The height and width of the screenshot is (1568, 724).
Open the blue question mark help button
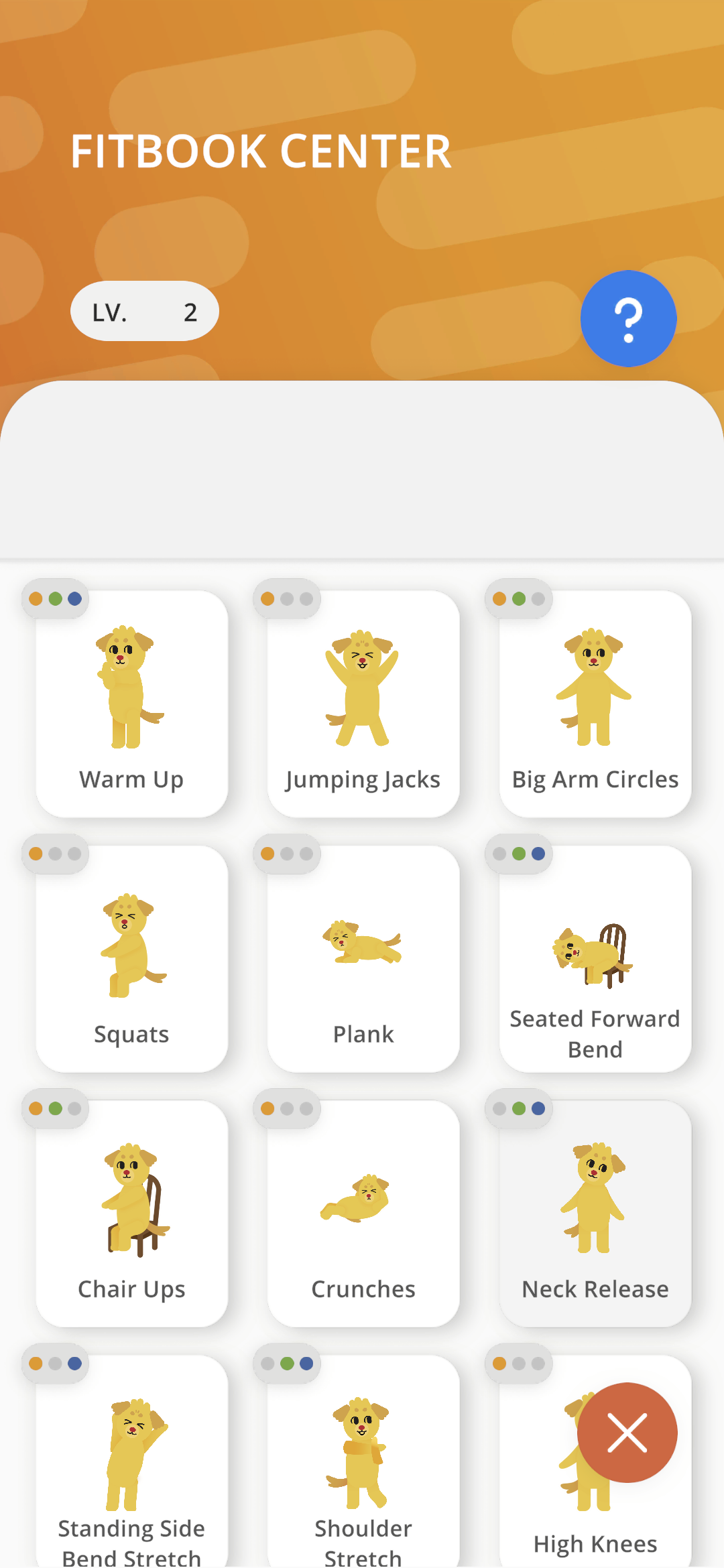pyautogui.click(x=628, y=318)
